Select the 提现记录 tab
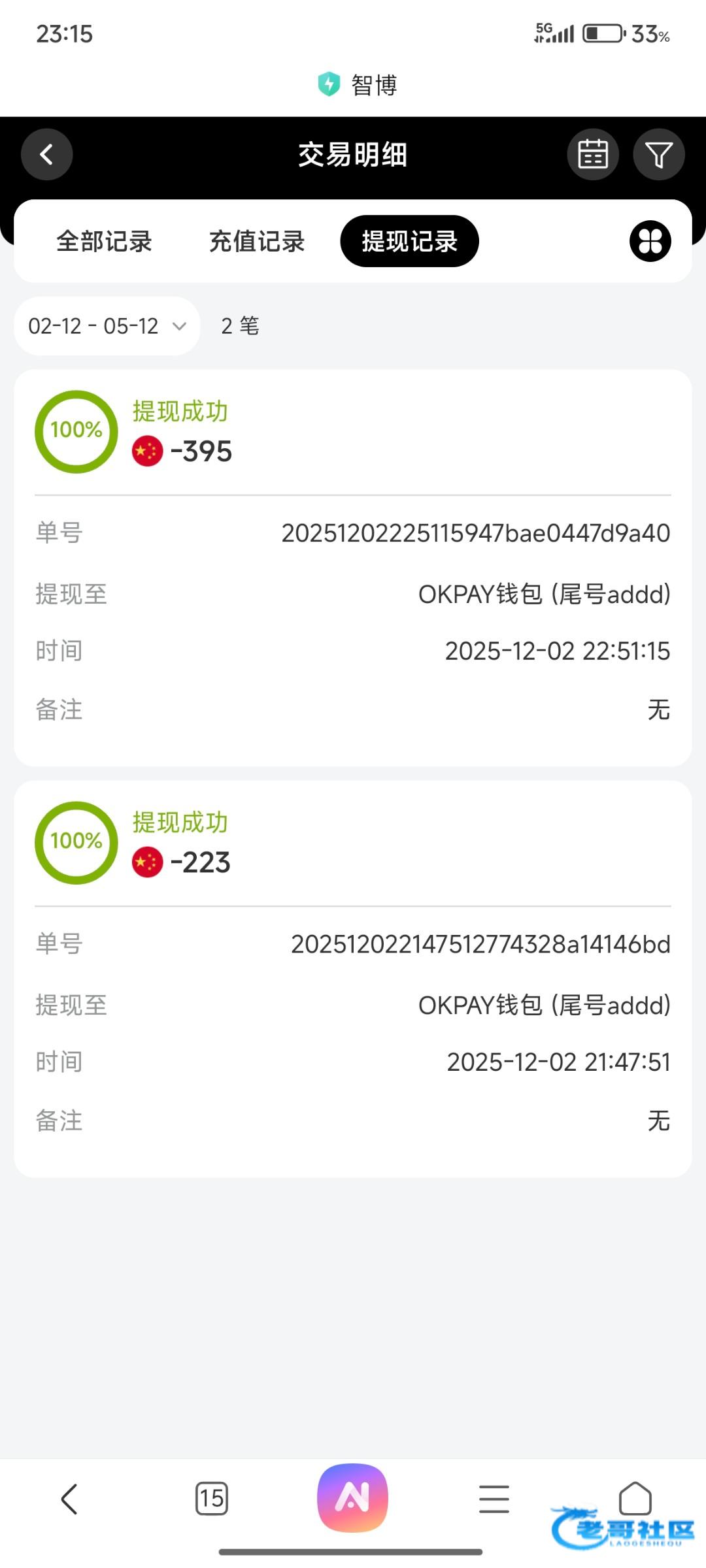 409,241
